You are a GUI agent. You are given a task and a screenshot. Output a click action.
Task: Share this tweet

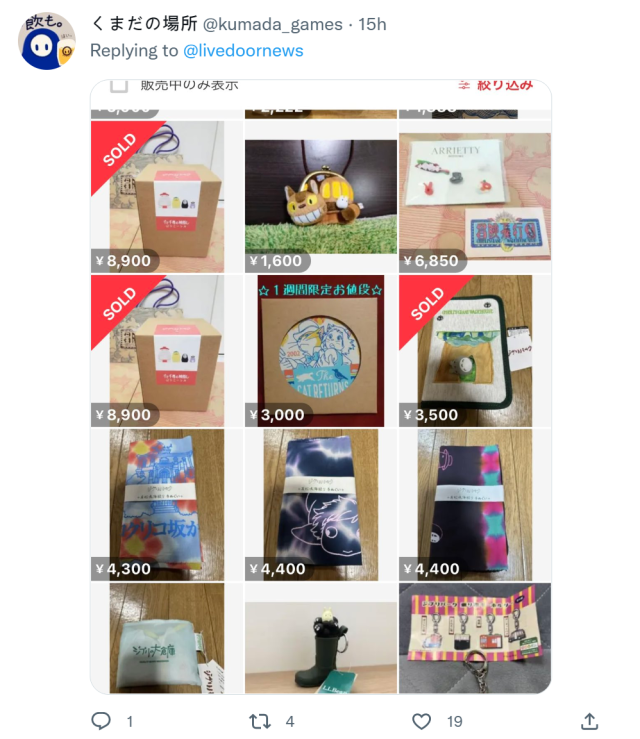590,721
